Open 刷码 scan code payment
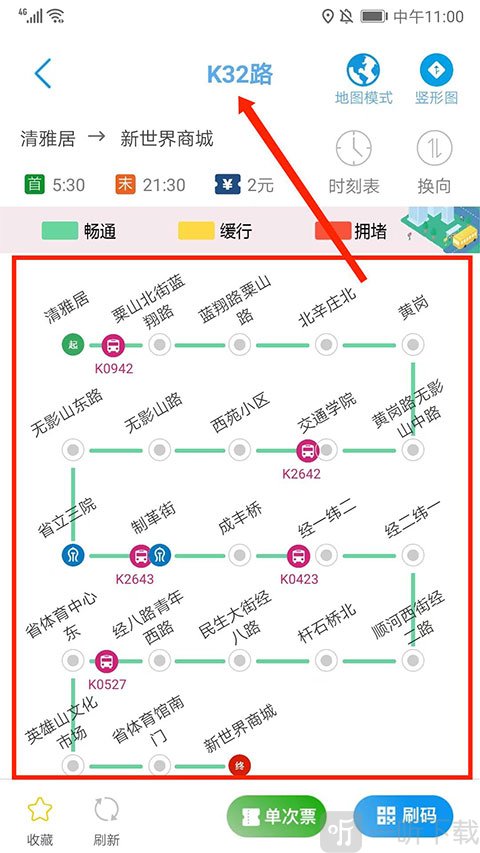The width and height of the screenshot is (480, 853). (403, 815)
